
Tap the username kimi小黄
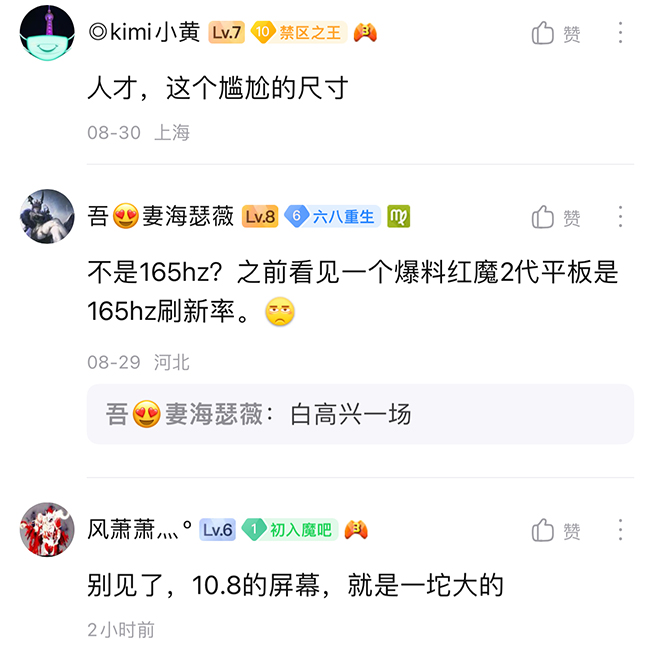pyautogui.click(x=144, y=33)
